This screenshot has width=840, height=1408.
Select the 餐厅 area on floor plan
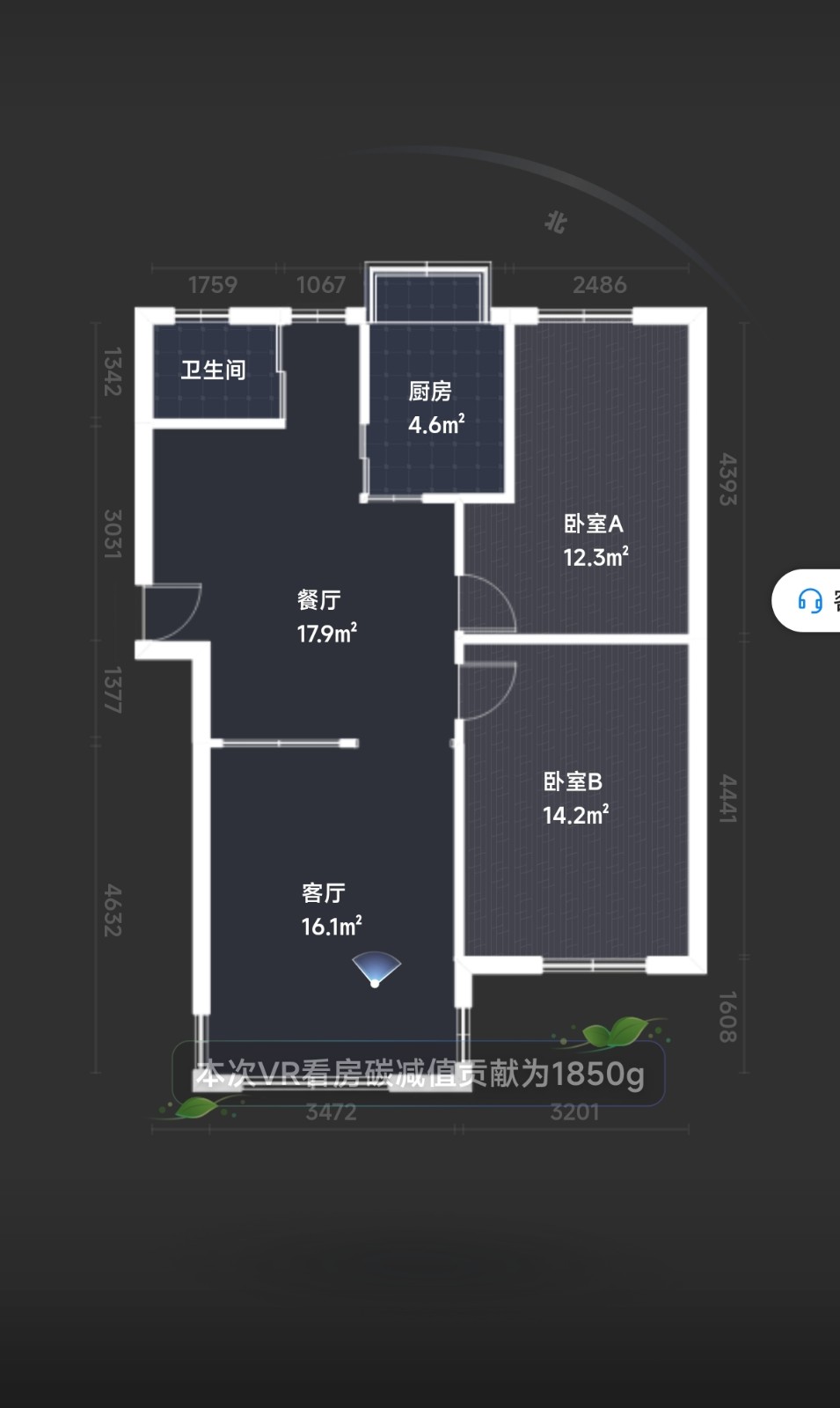[326, 616]
